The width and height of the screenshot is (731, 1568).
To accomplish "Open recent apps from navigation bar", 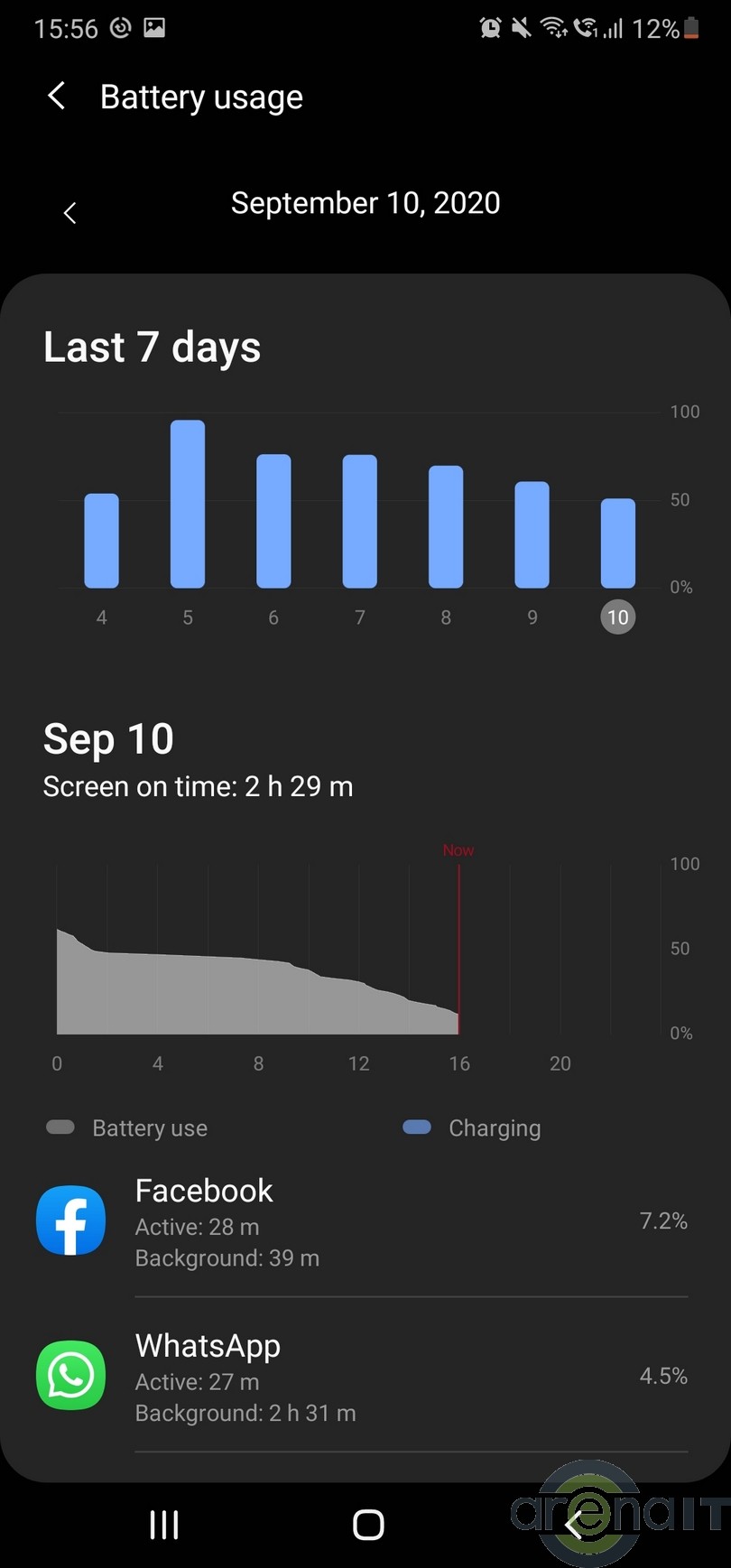I will coord(164,1525).
